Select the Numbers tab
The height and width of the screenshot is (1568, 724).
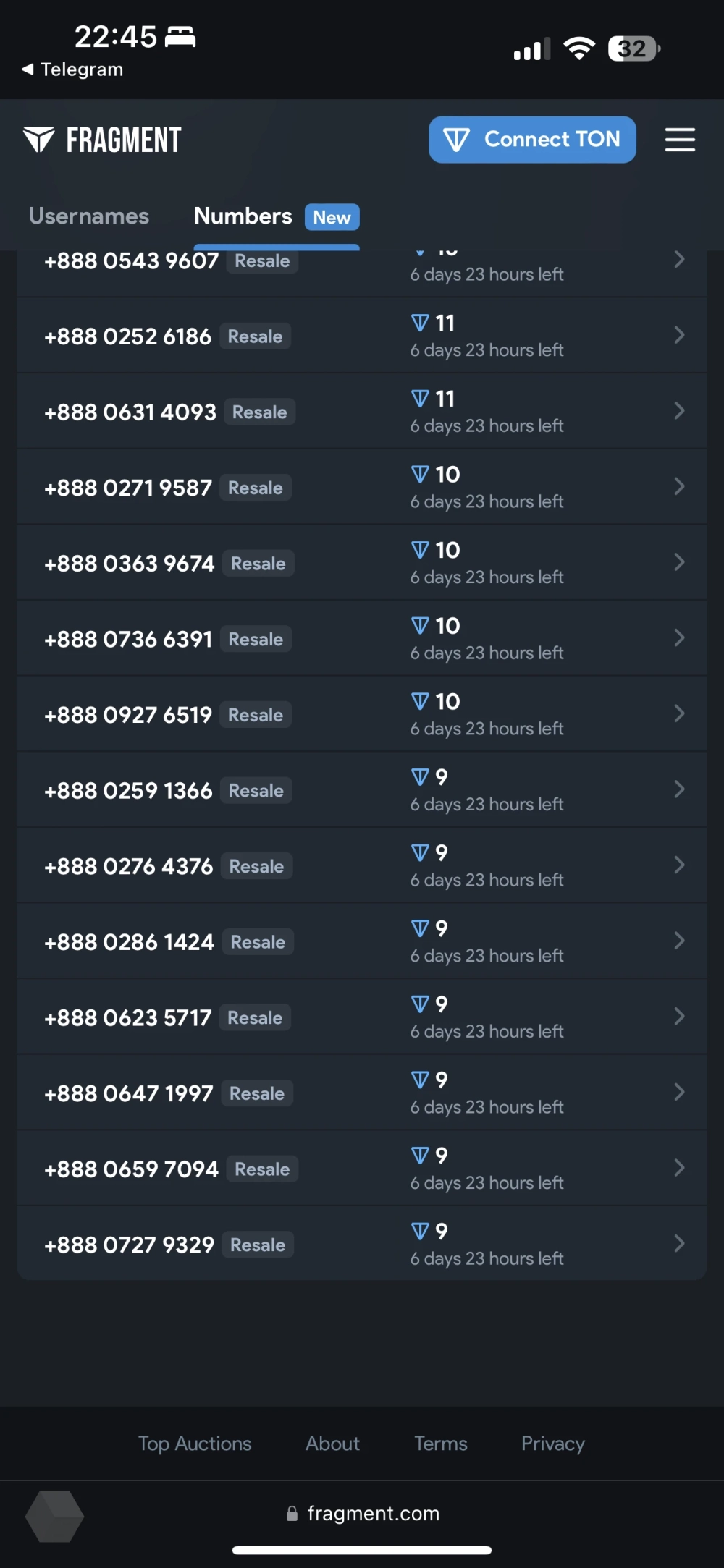point(243,216)
